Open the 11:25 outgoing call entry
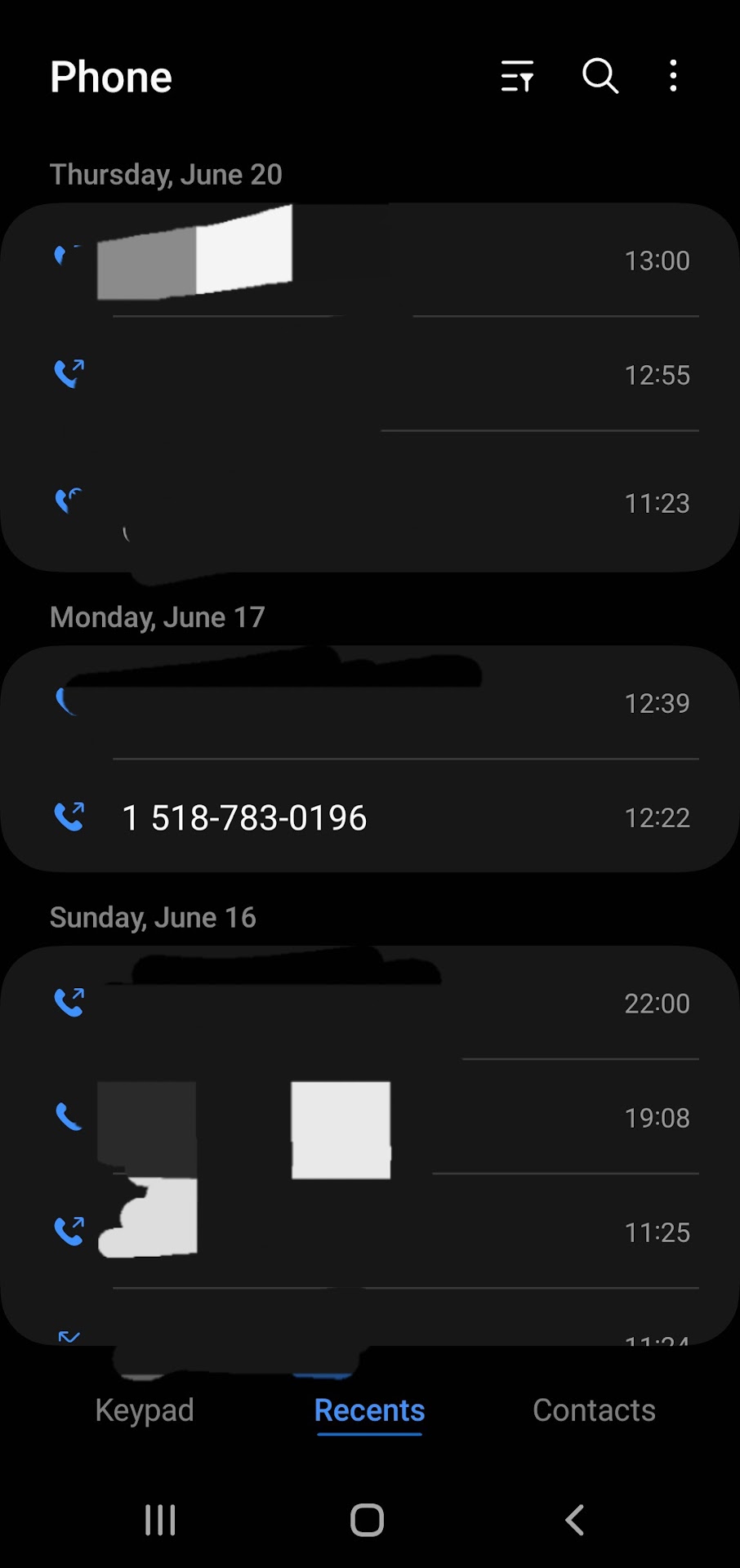The image size is (740, 1568). click(x=369, y=1232)
